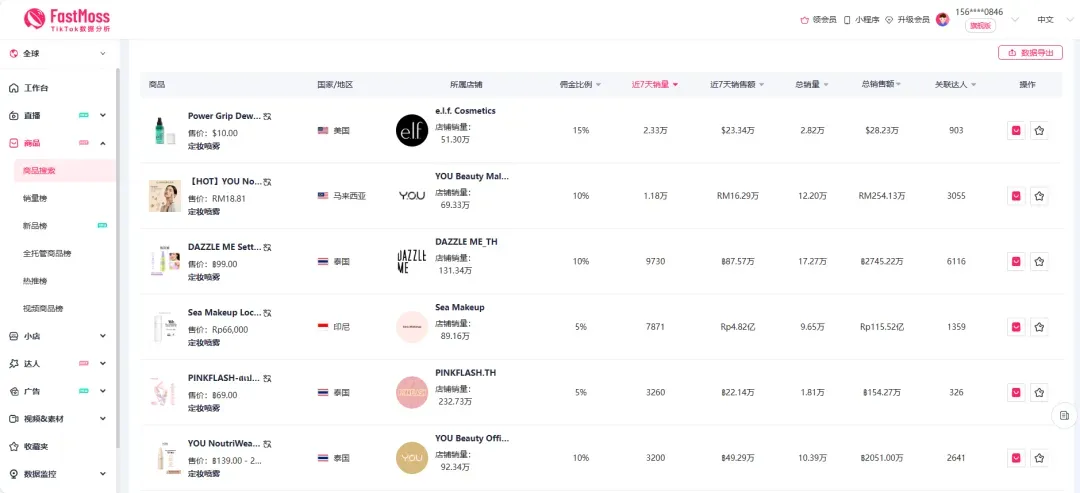Sort the table by 佣金比例
1080x493 pixels.
tap(580, 85)
